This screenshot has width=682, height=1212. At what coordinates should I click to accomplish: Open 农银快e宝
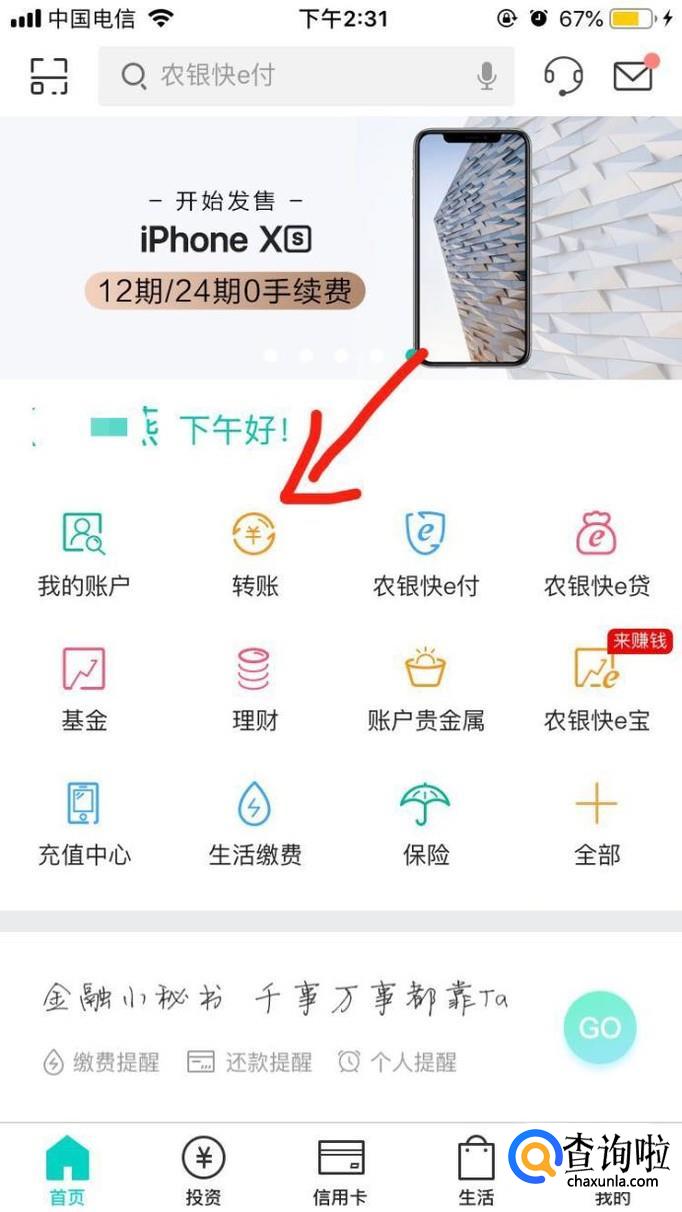(x=597, y=689)
